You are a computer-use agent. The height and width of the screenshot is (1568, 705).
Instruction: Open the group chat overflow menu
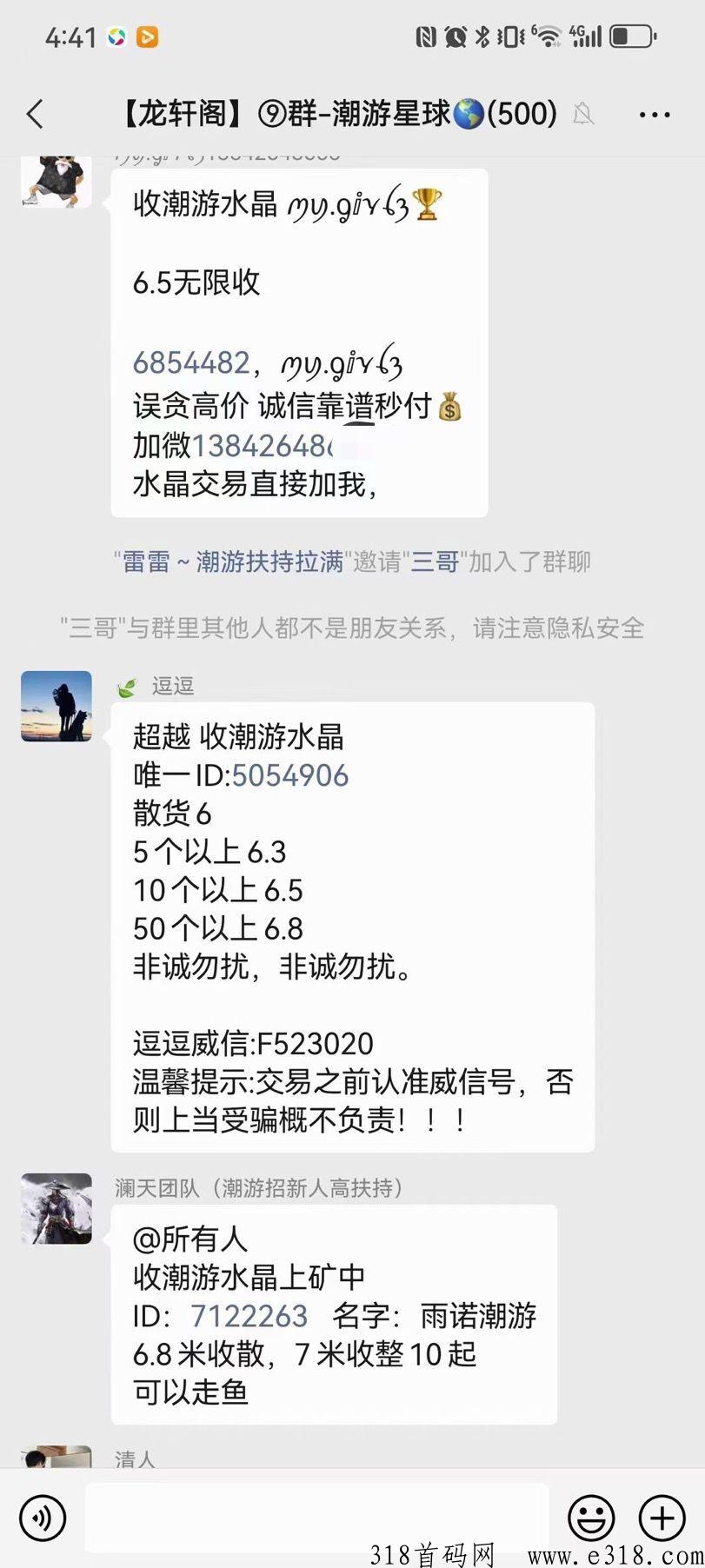pyautogui.click(x=655, y=114)
